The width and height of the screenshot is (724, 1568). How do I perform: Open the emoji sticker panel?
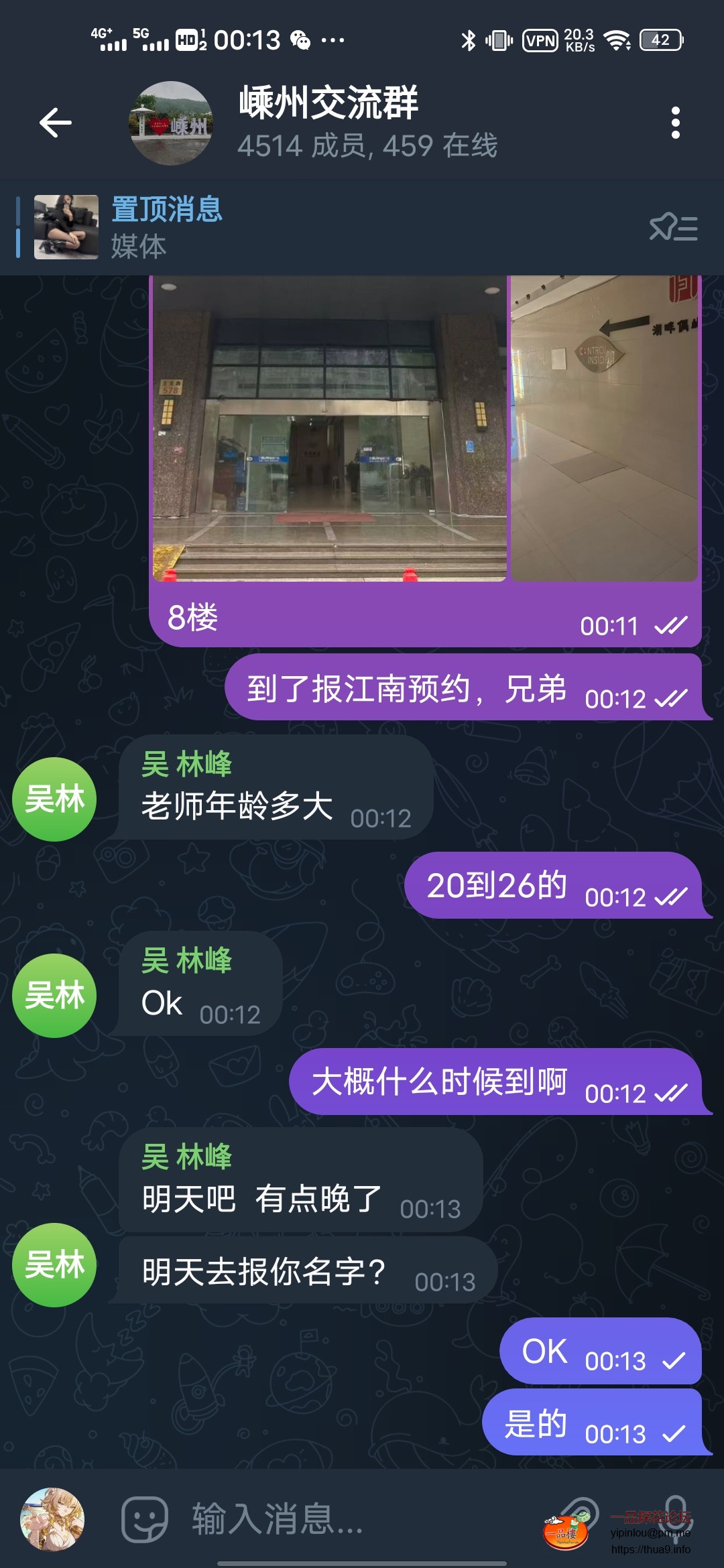click(144, 1519)
